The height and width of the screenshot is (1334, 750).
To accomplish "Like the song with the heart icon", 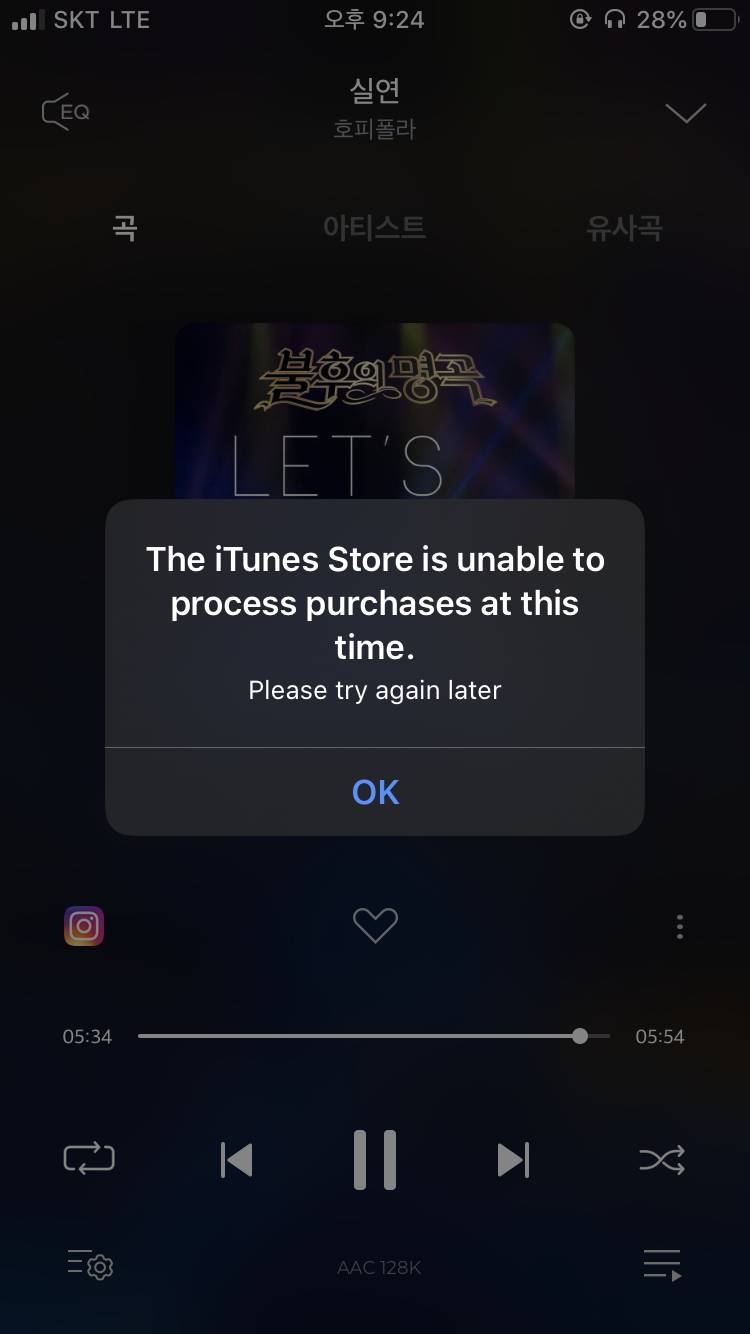I will click(375, 926).
